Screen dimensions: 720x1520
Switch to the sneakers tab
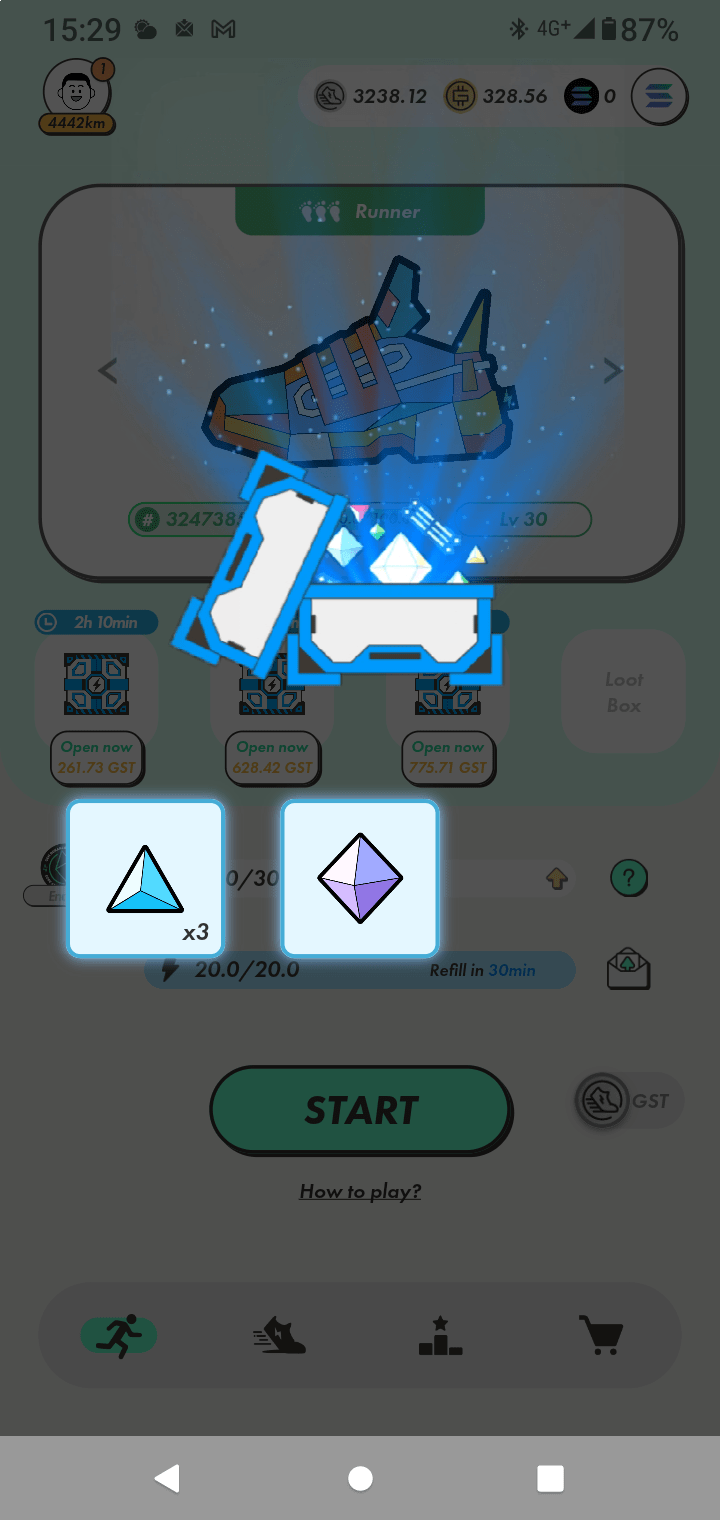(279, 1336)
